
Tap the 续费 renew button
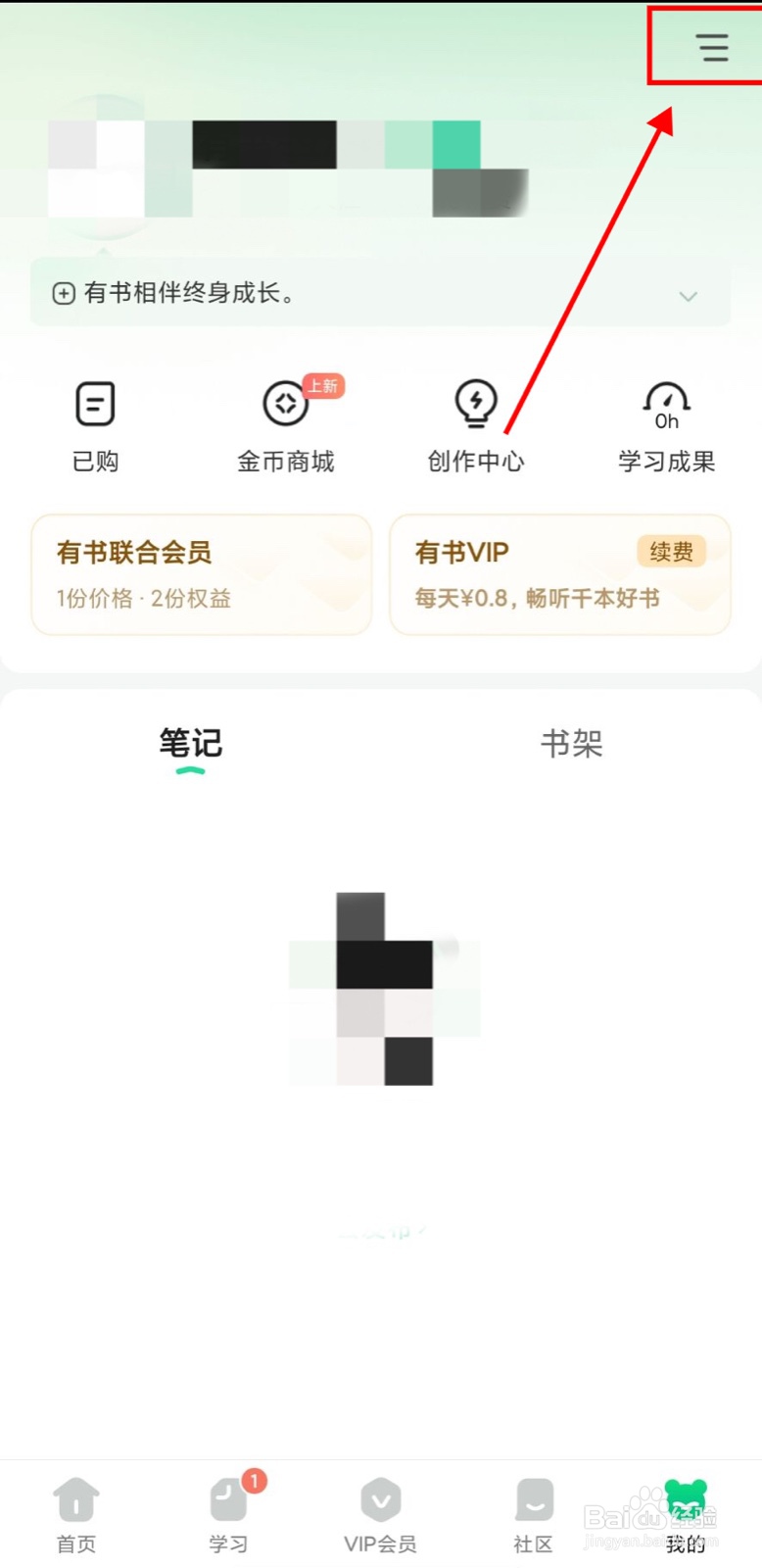(x=670, y=551)
